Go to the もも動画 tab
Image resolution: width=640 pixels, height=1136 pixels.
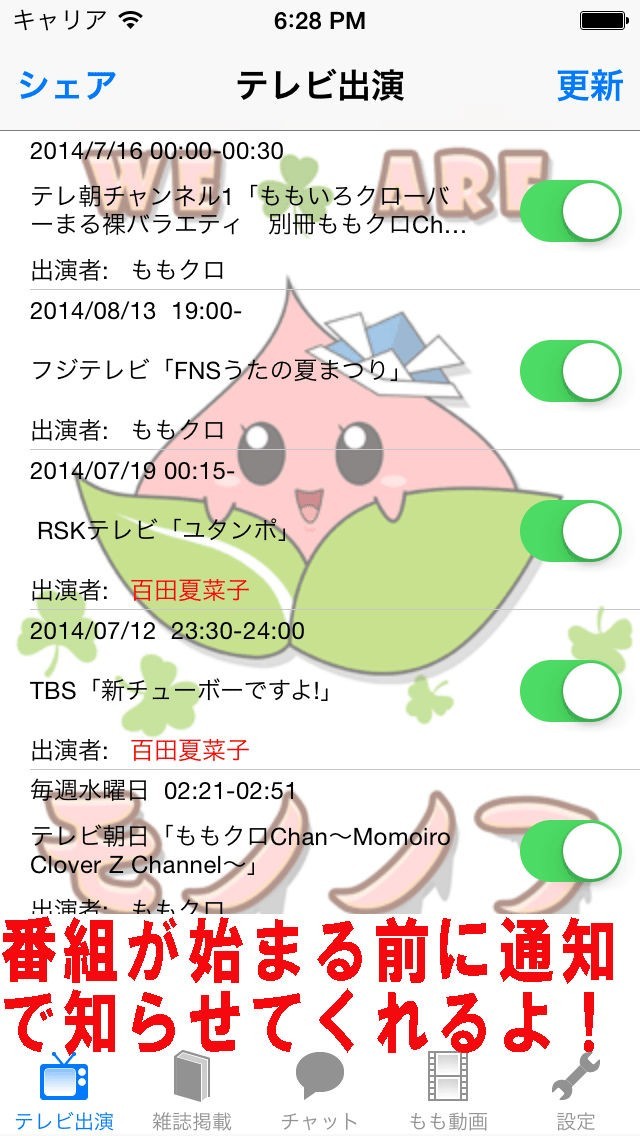pos(448,1092)
